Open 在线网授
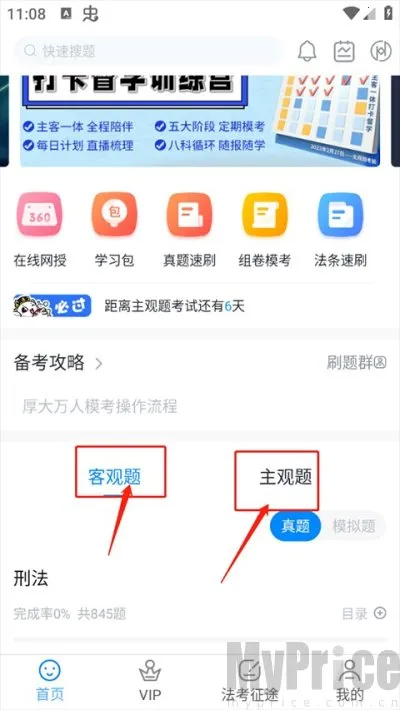 pyautogui.click(x=40, y=230)
